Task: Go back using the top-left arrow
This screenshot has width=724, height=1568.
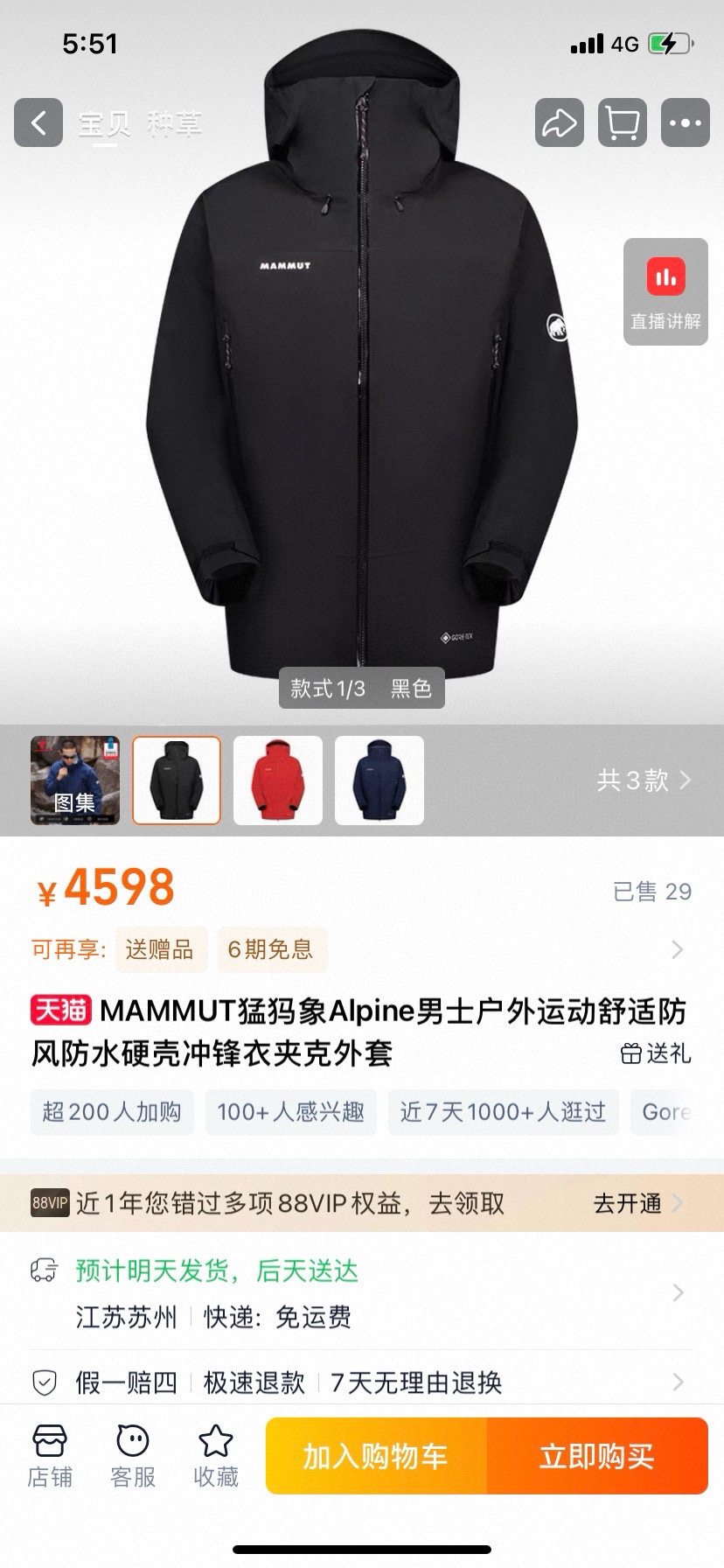Action: [x=38, y=122]
